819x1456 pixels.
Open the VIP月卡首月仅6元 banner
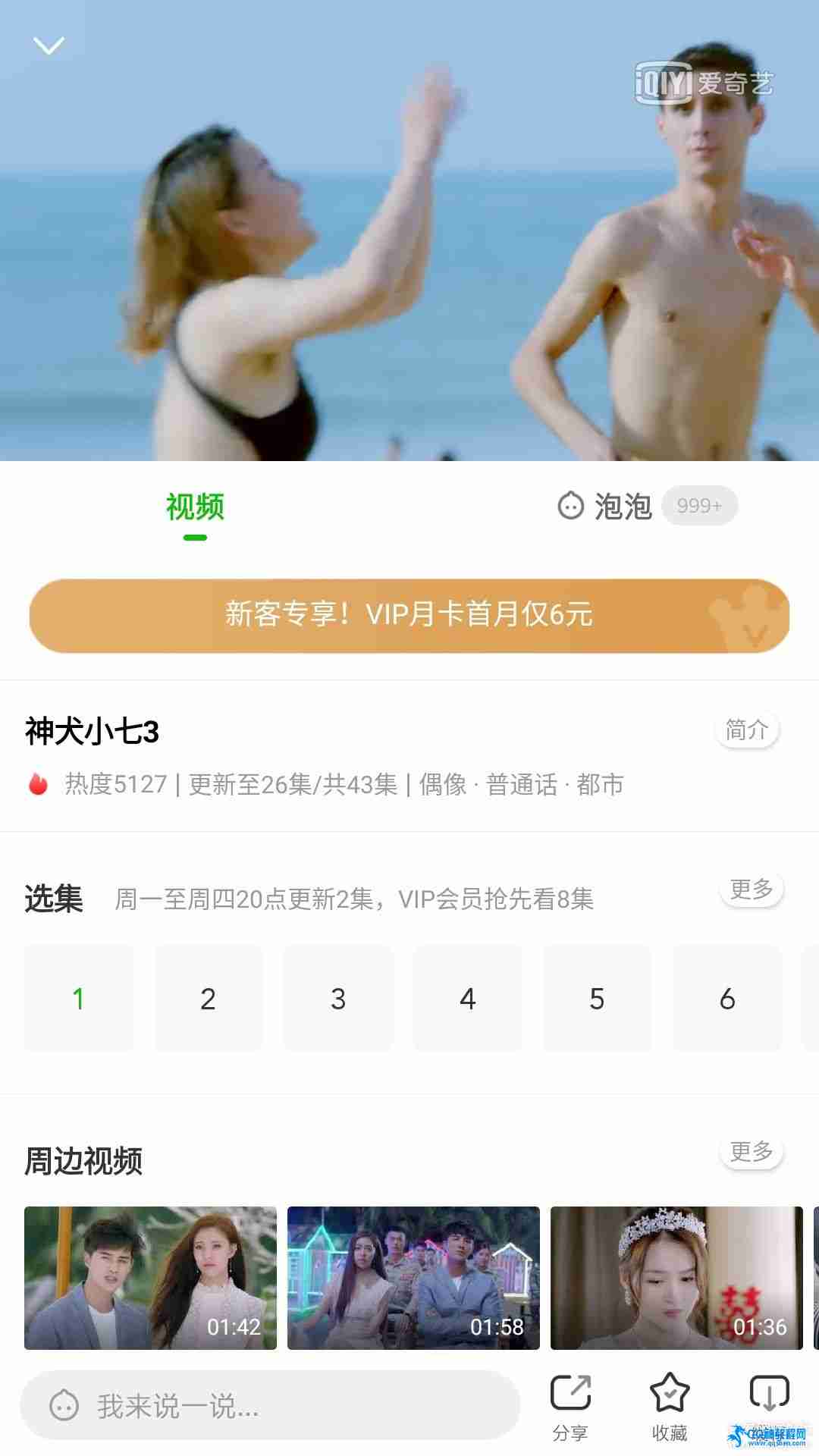[x=409, y=615]
